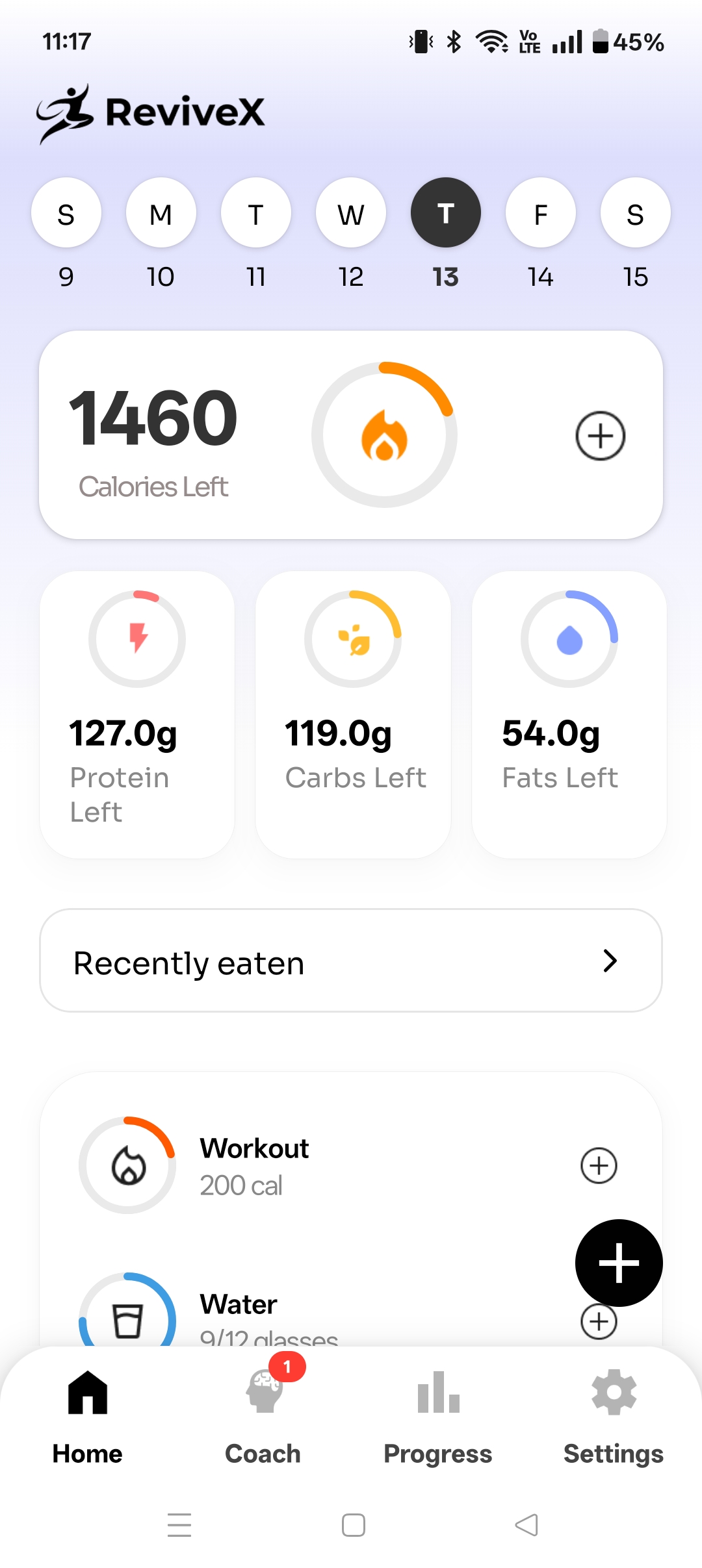Select Monday the 10th in the calendar row
The image size is (702, 1568).
tap(161, 212)
